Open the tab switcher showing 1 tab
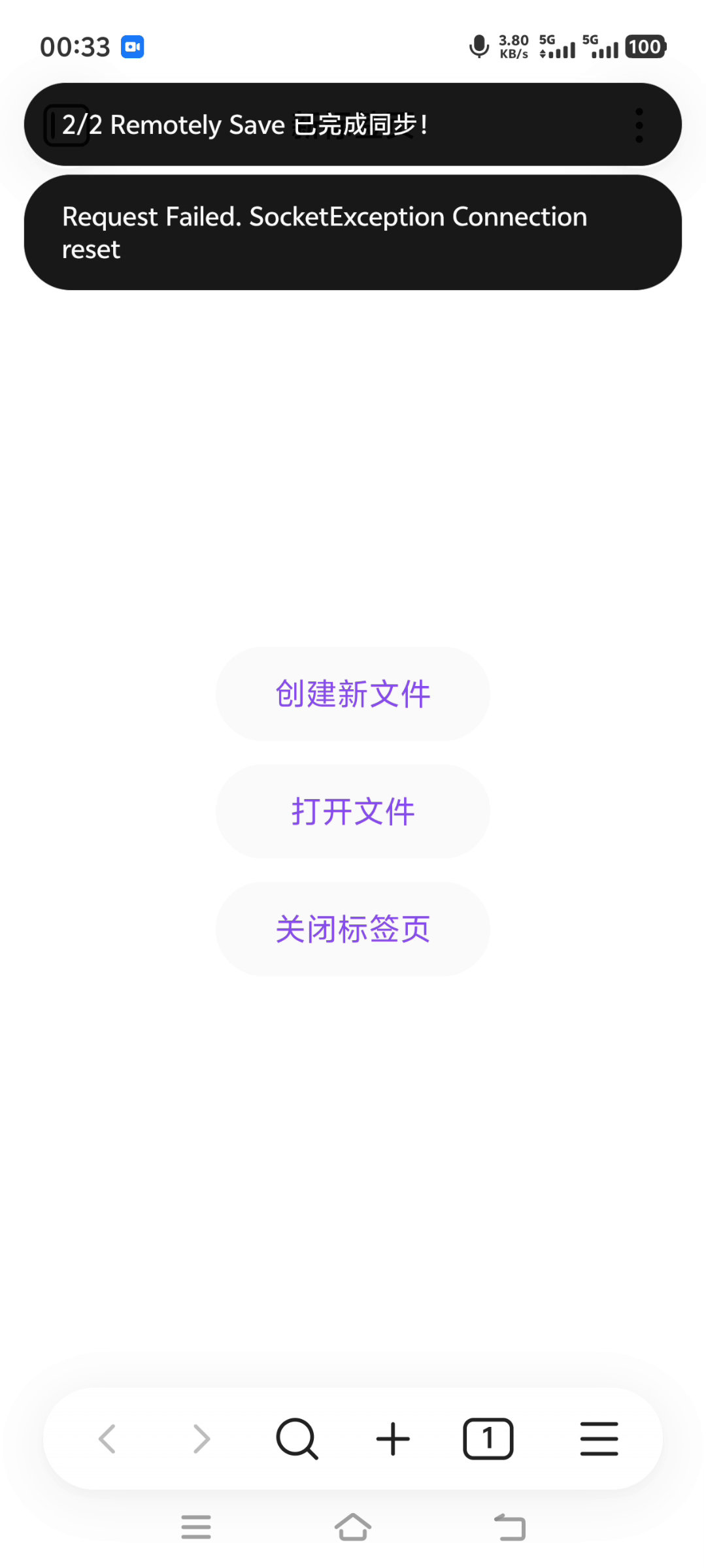The image size is (706, 1568). [x=488, y=1437]
